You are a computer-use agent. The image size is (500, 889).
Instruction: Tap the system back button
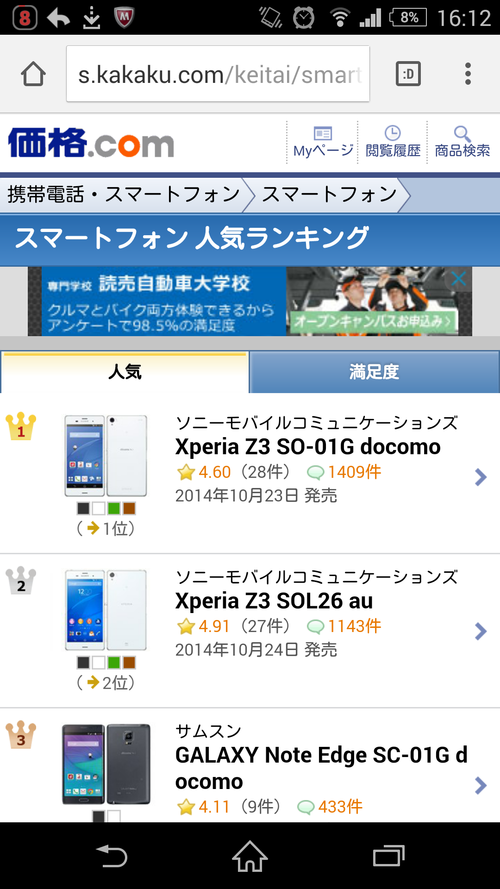pyautogui.click(x=111, y=856)
